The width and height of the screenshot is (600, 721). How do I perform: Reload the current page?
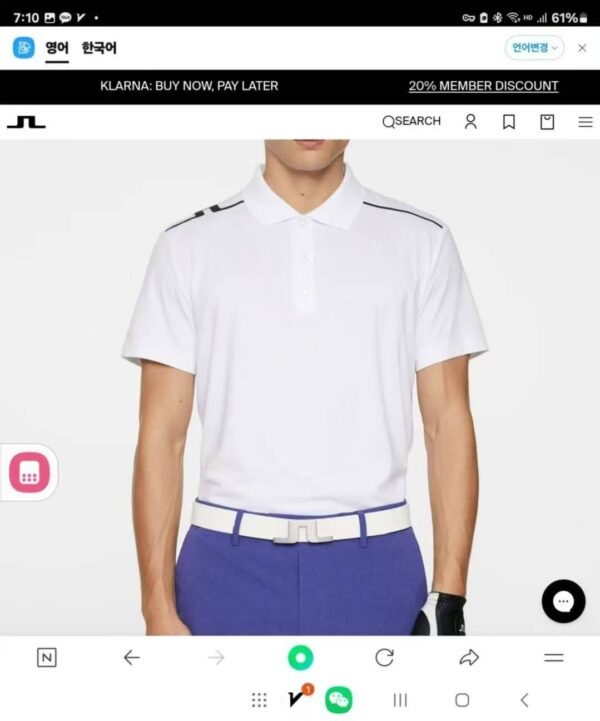pos(384,657)
